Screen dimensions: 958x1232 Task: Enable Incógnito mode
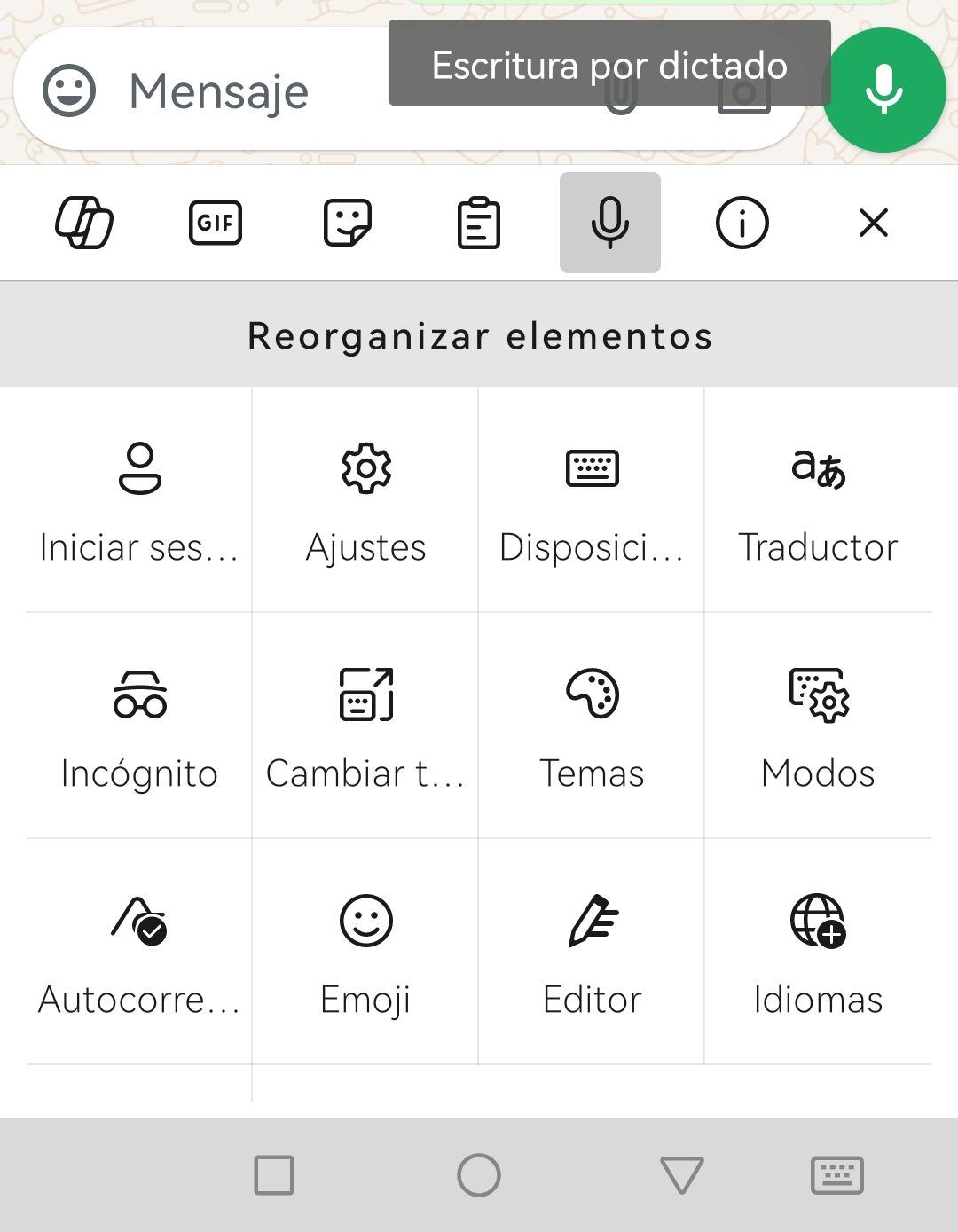click(x=138, y=726)
